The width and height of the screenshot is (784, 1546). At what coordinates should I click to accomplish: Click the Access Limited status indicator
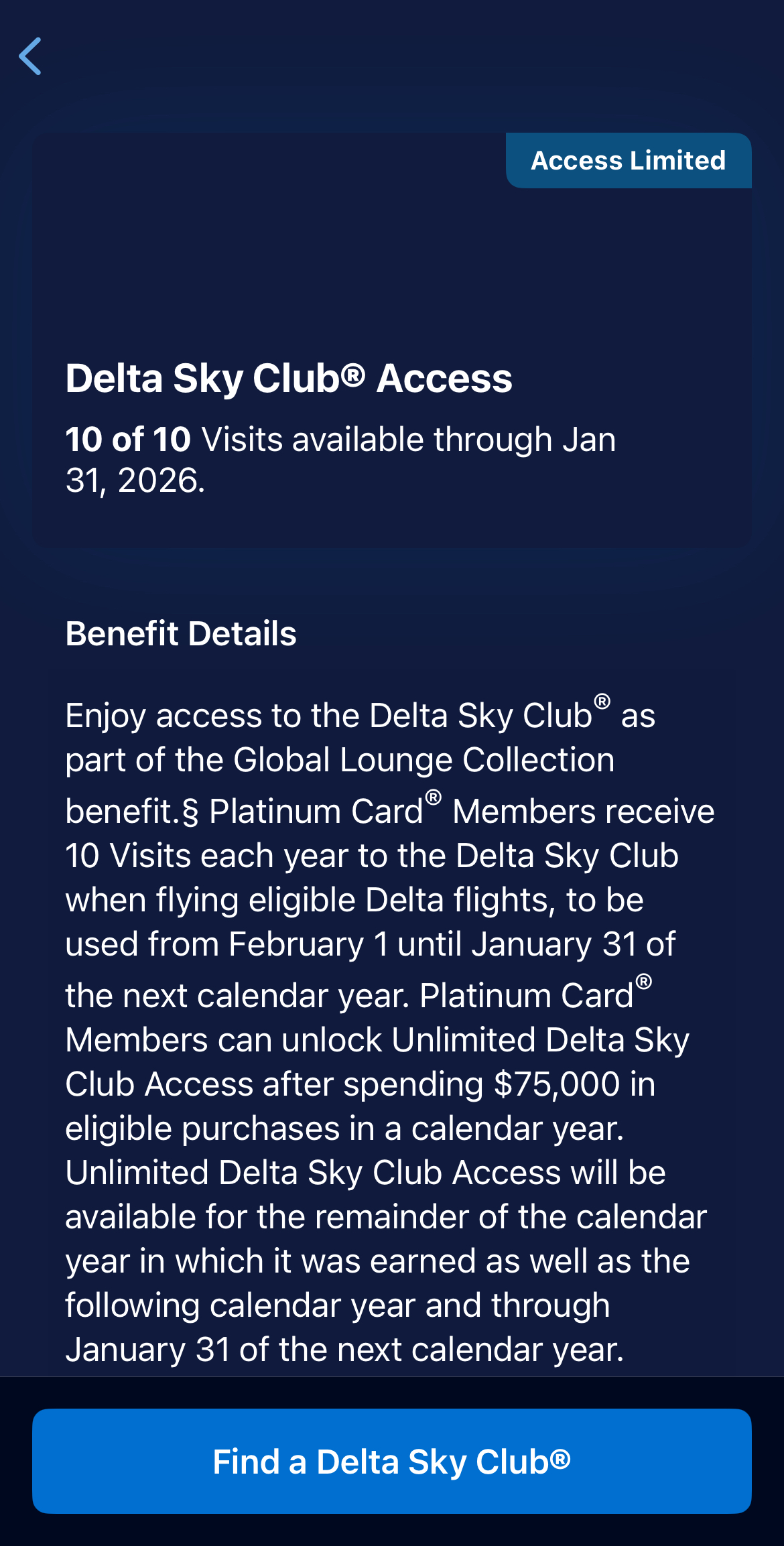pyautogui.click(x=628, y=160)
